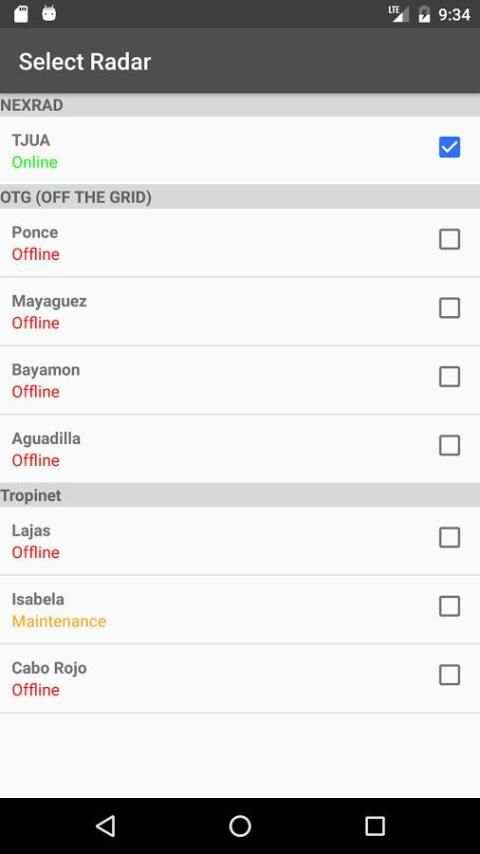Uncheck the TJUA radar checkbox

pos(449,147)
